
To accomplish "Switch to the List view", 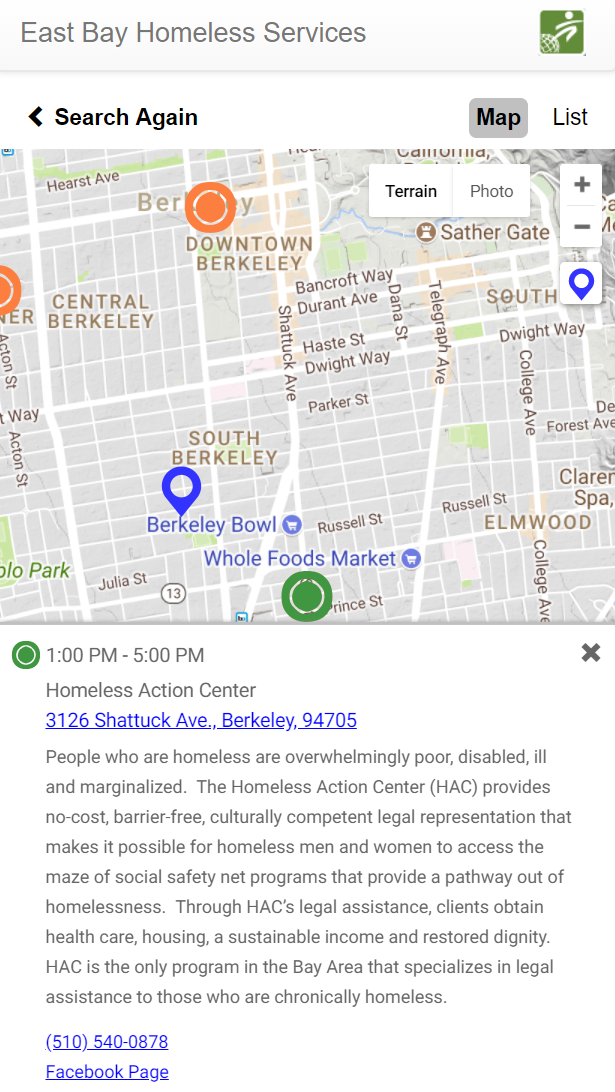I will pyautogui.click(x=570, y=117).
